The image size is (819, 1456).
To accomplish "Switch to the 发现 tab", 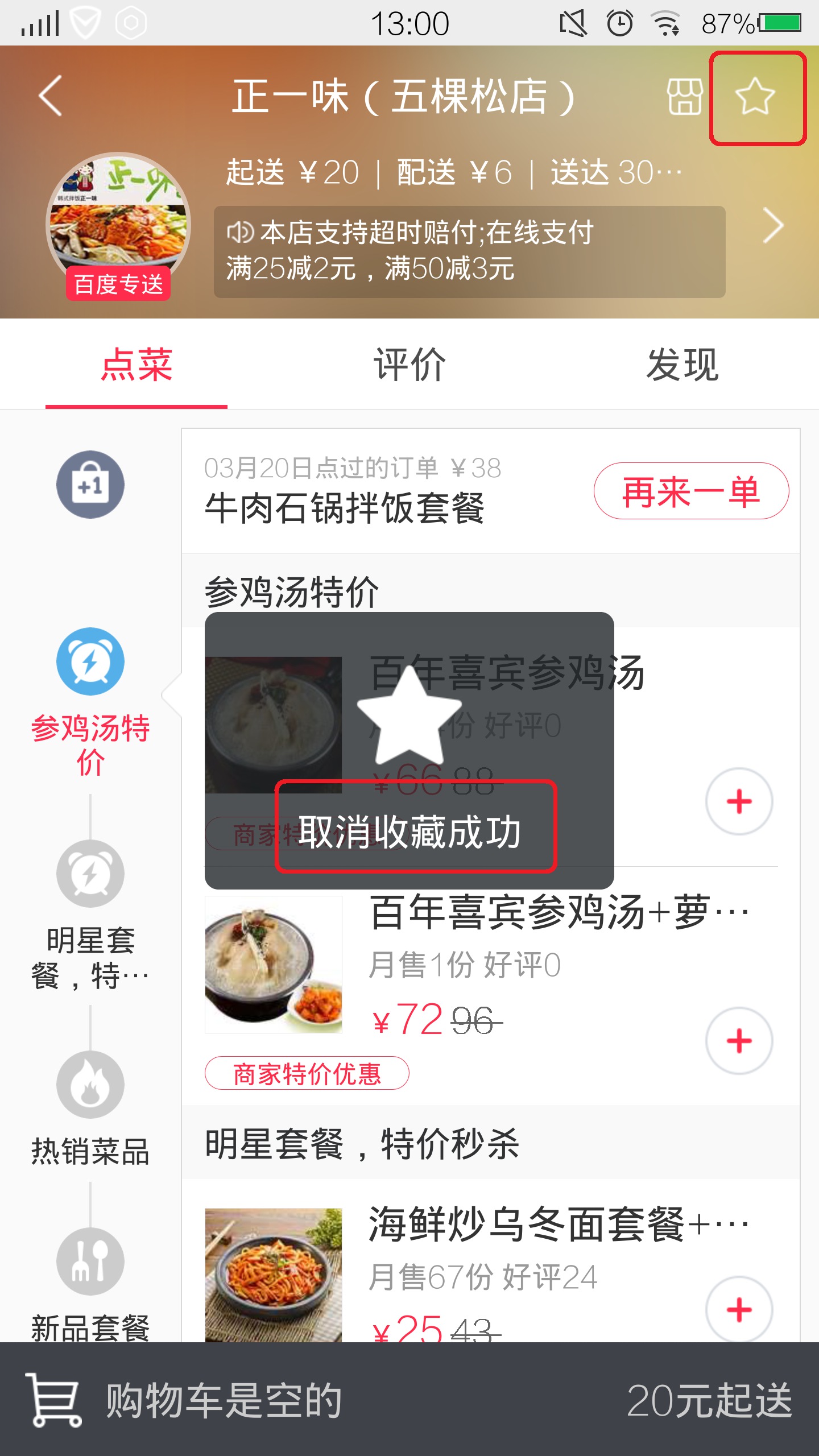I will coord(682,365).
